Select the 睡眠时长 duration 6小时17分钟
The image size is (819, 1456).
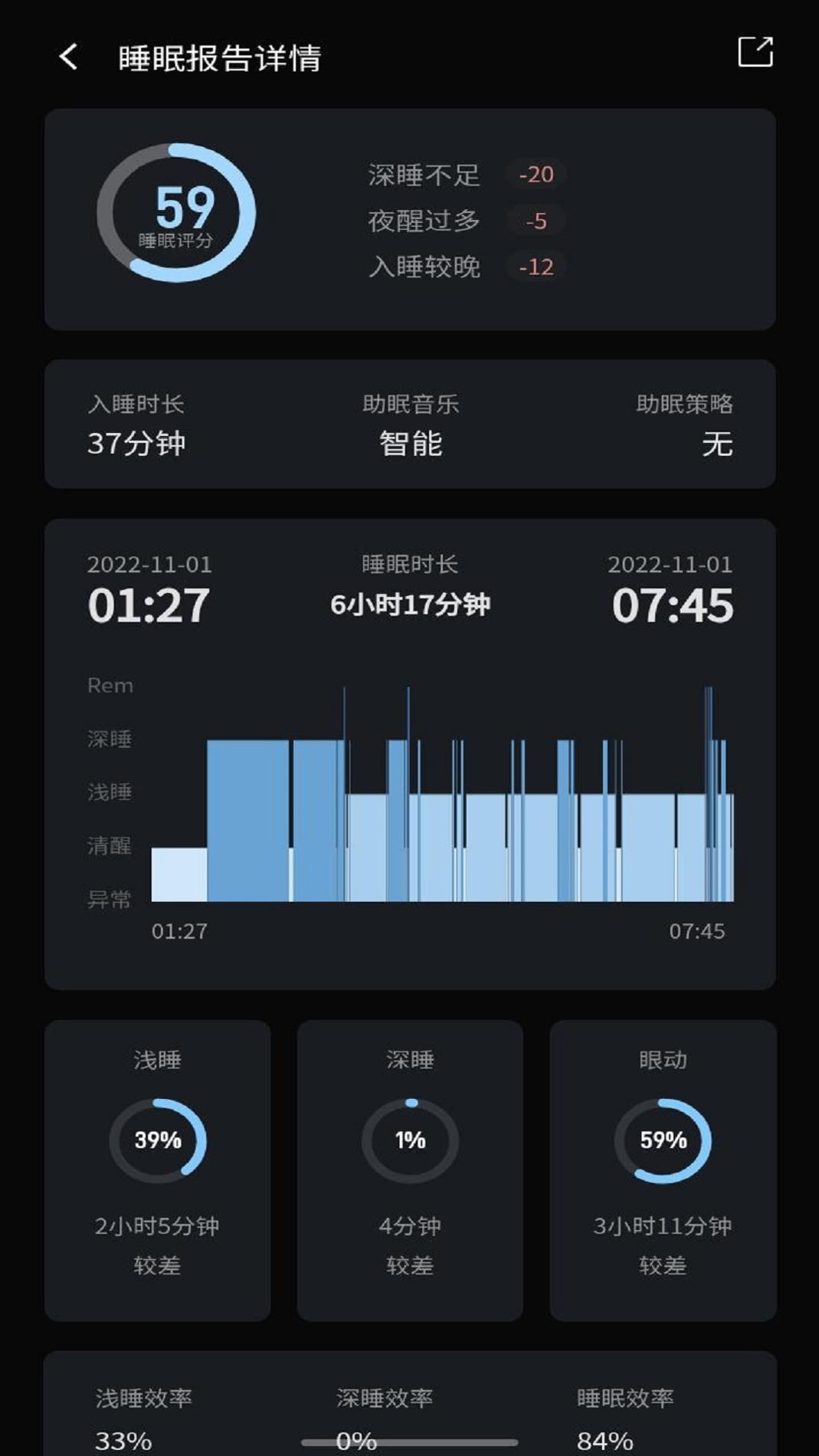[411, 604]
